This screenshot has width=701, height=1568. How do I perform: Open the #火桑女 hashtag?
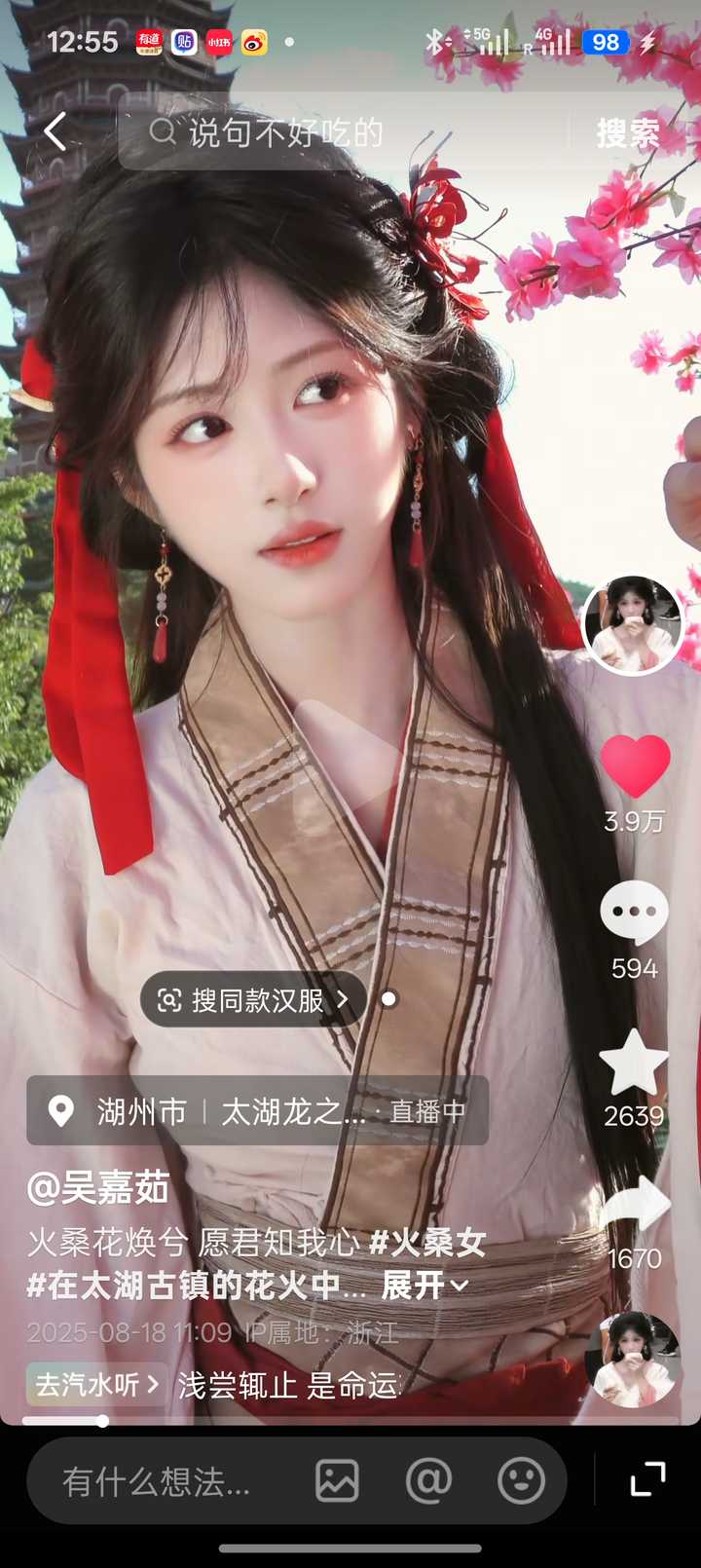tap(427, 1243)
